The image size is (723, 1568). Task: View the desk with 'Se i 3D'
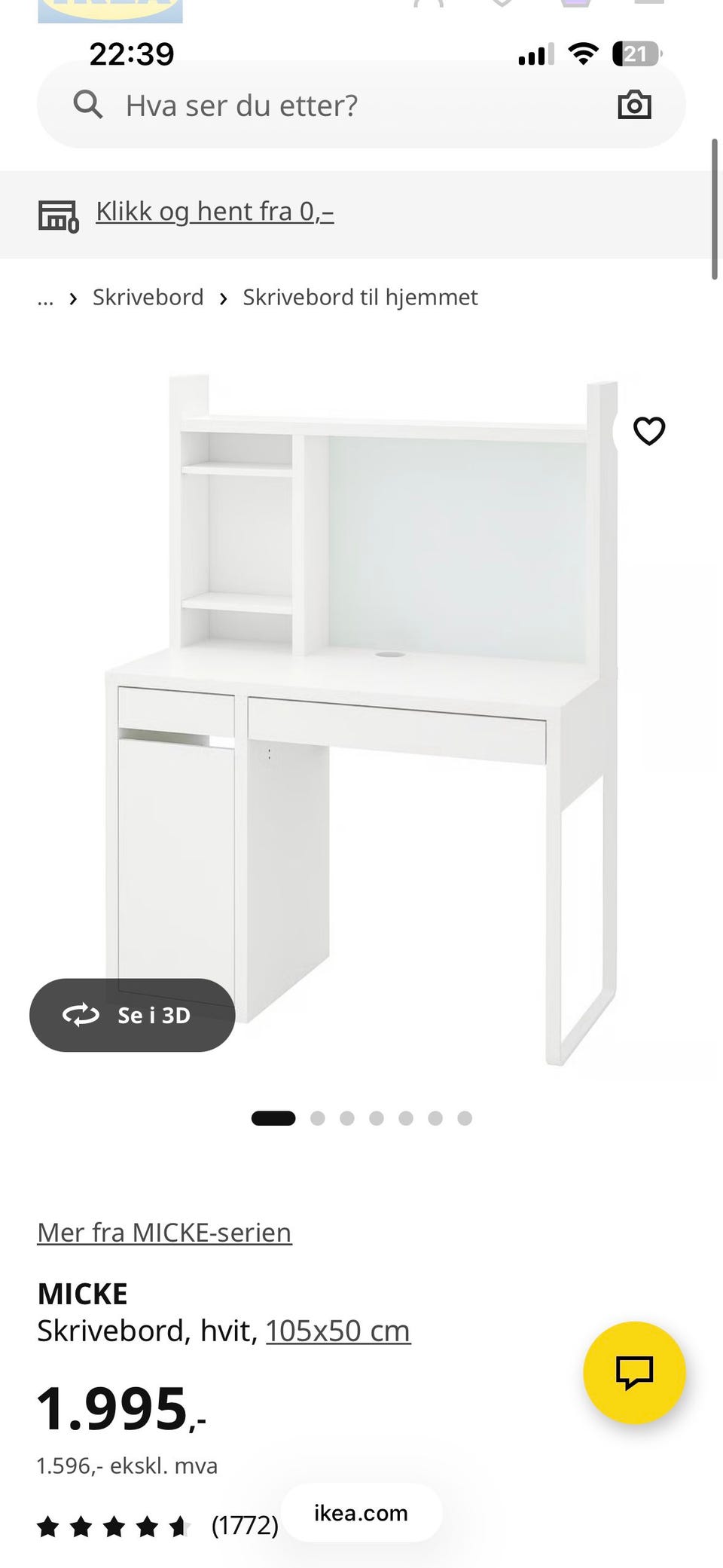click(x=133, y=1015)
